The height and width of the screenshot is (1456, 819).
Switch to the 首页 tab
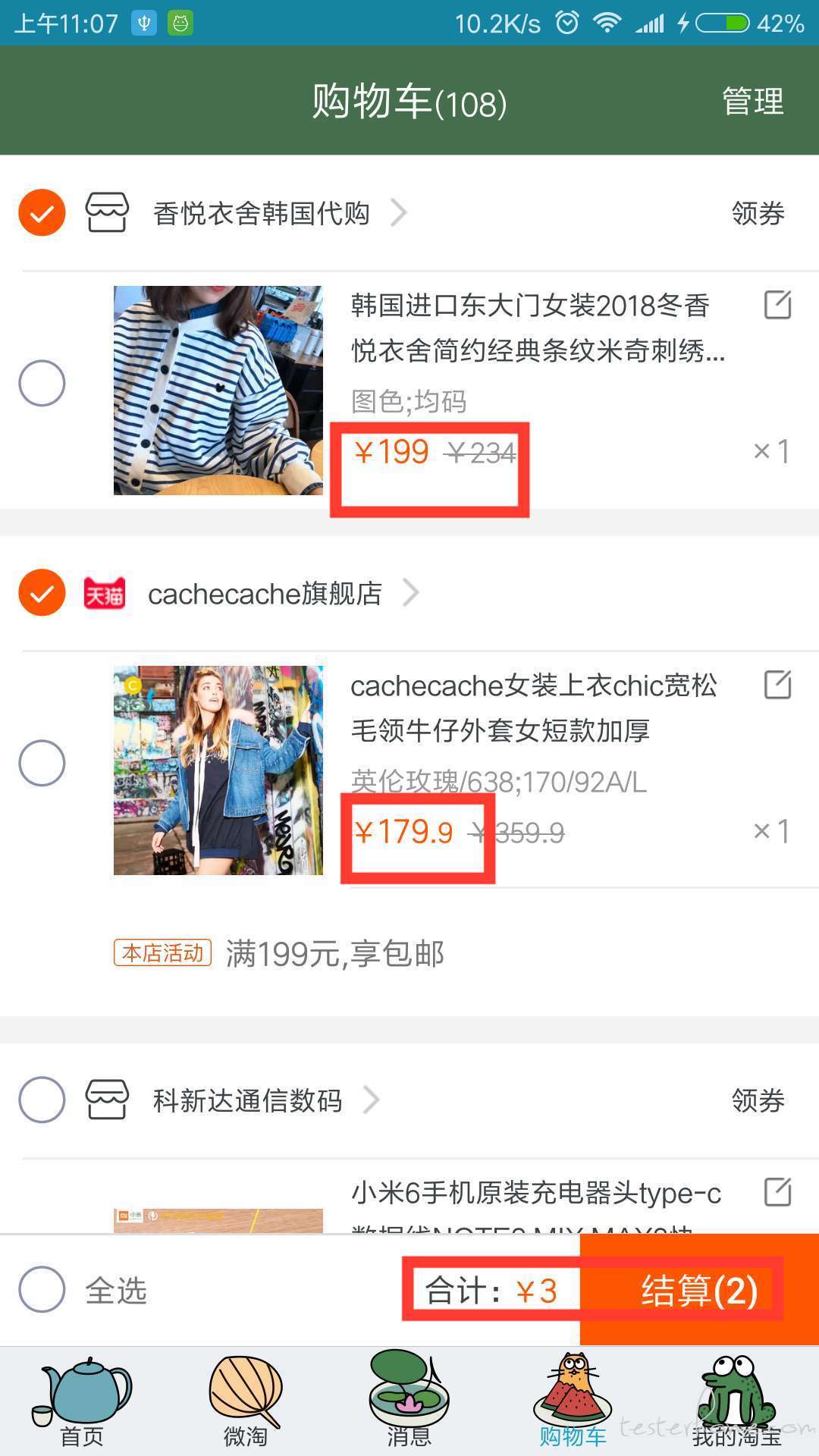[x=82, y=1403]
